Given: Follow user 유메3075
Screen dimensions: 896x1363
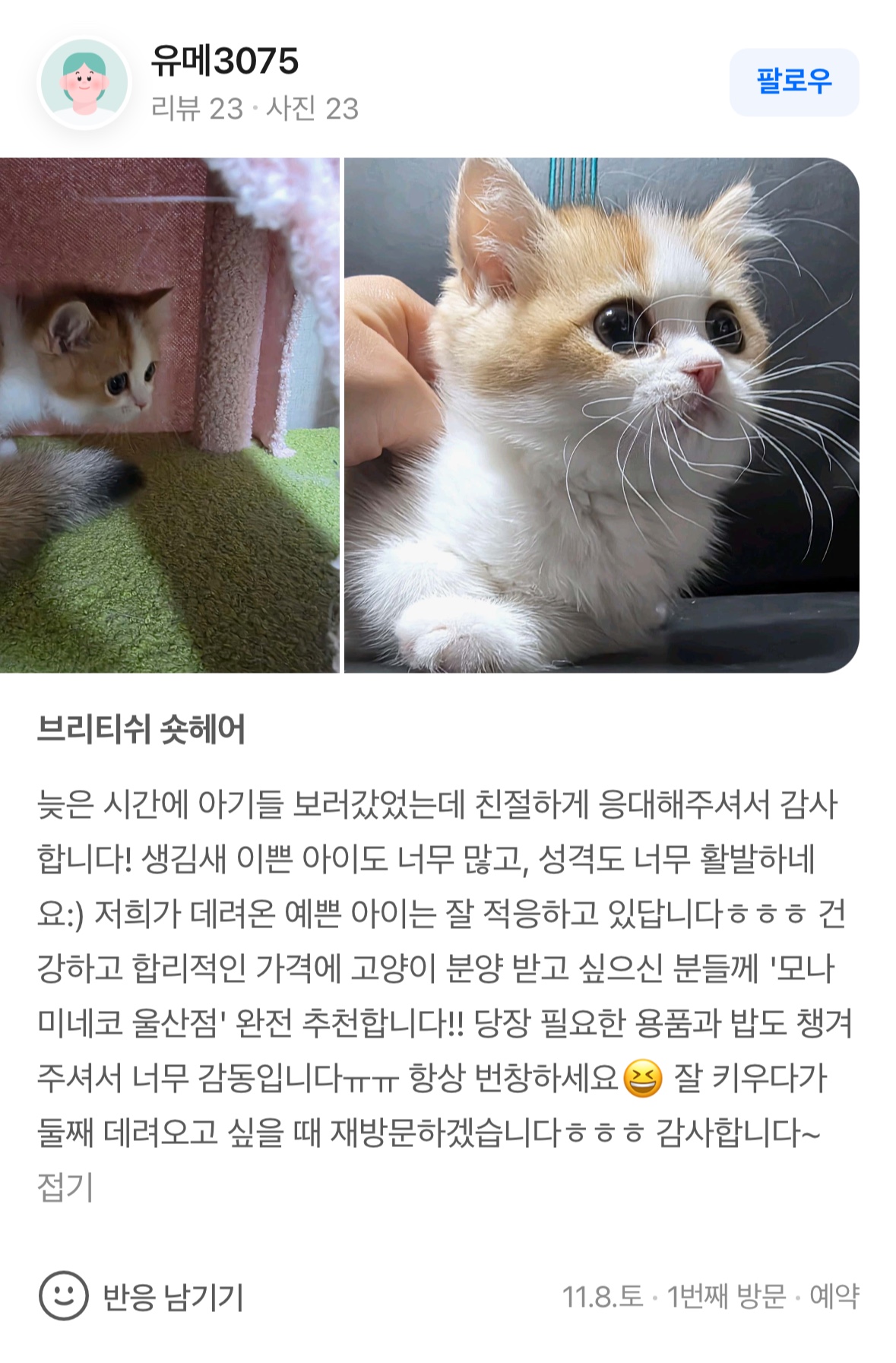Looking at the screenshot, I should pos(793,81).
